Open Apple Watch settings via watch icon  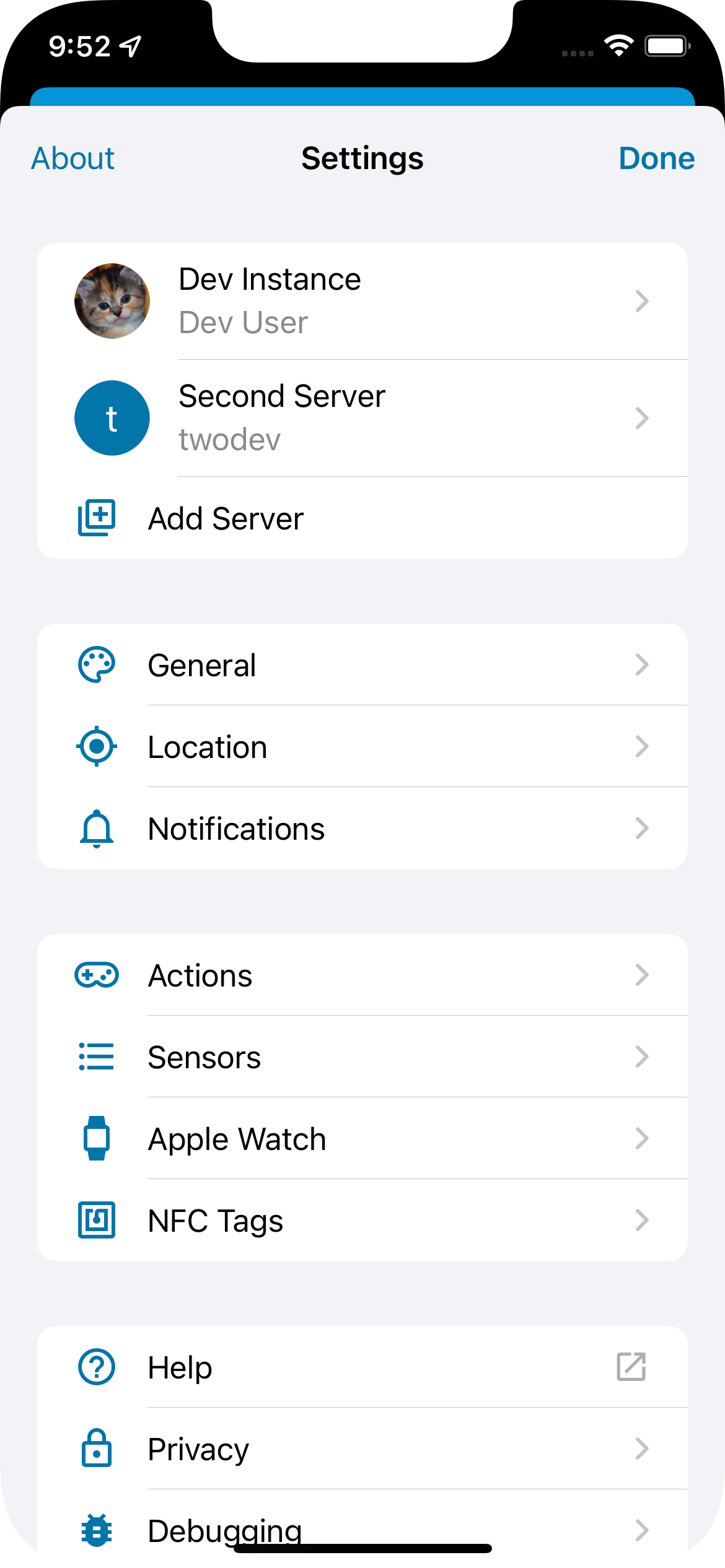pyautogui.click(x=96, y=1138)
